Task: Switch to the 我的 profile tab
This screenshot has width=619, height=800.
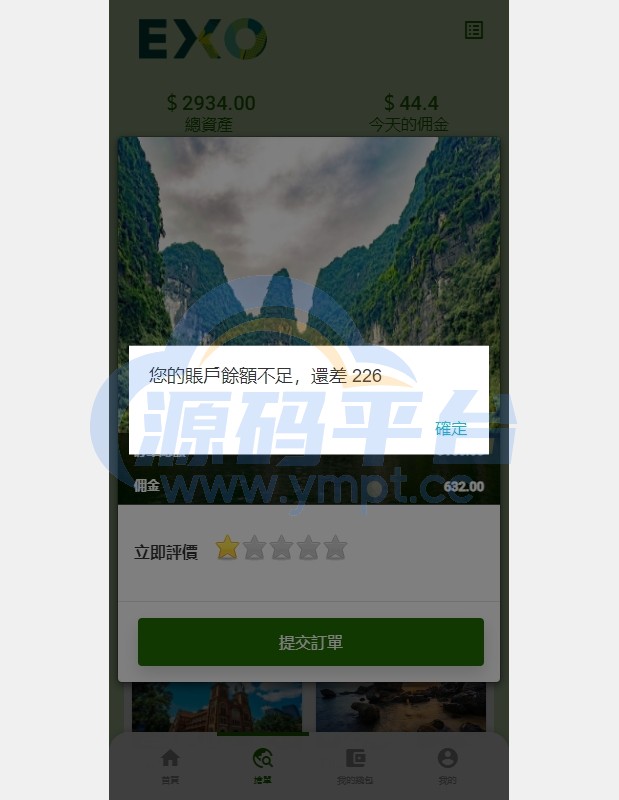Action: pyautogui.click(x=447, y=765)
